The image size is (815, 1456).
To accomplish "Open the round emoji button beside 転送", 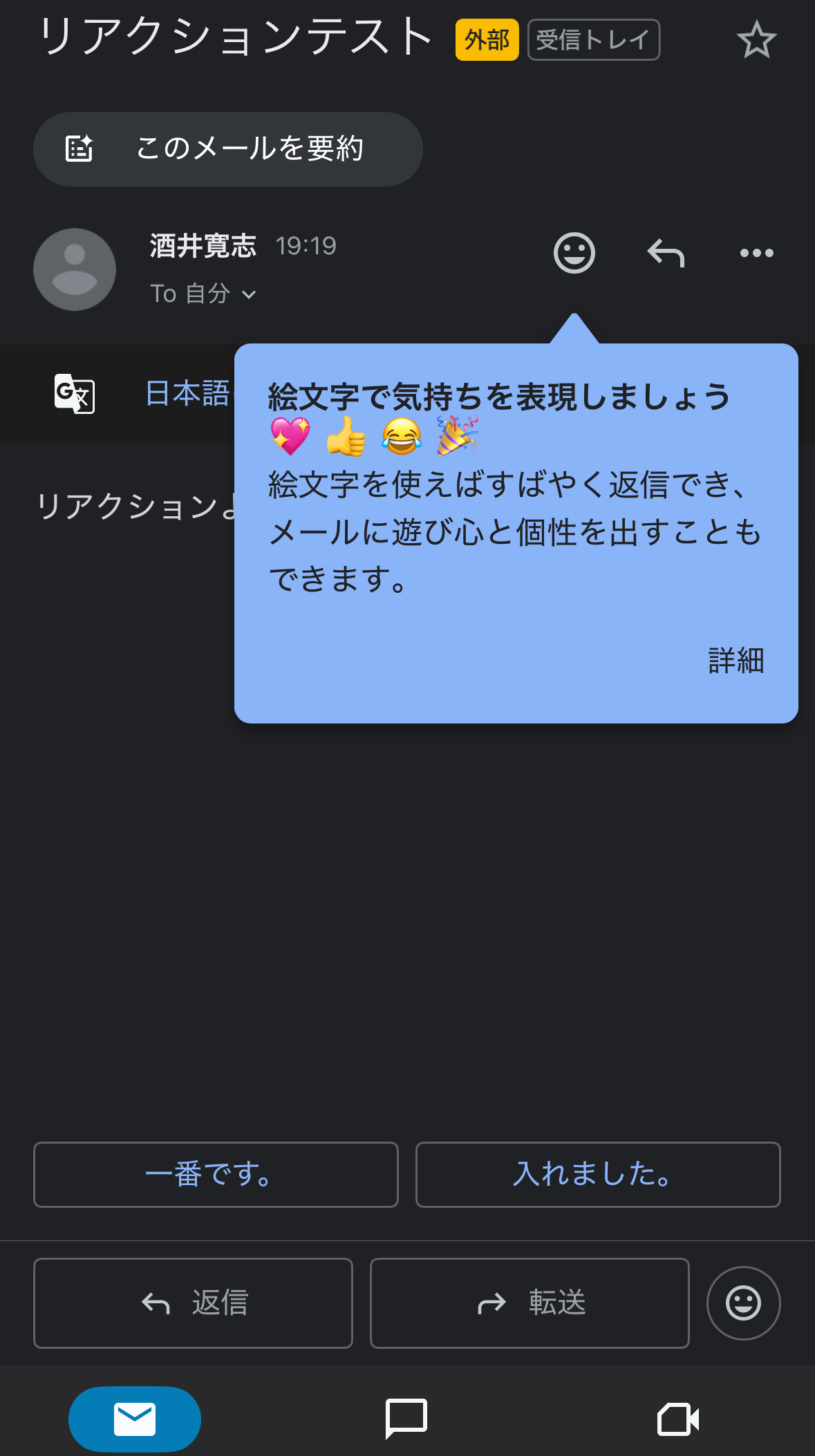I will 743,1303.
